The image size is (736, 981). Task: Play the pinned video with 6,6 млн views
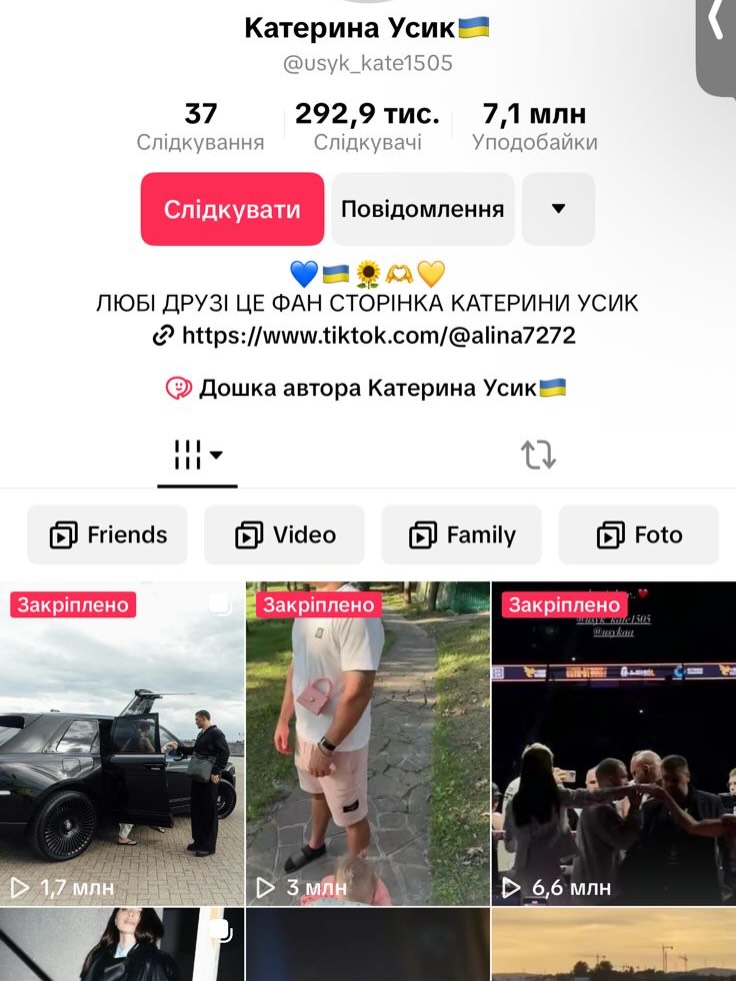613,743
